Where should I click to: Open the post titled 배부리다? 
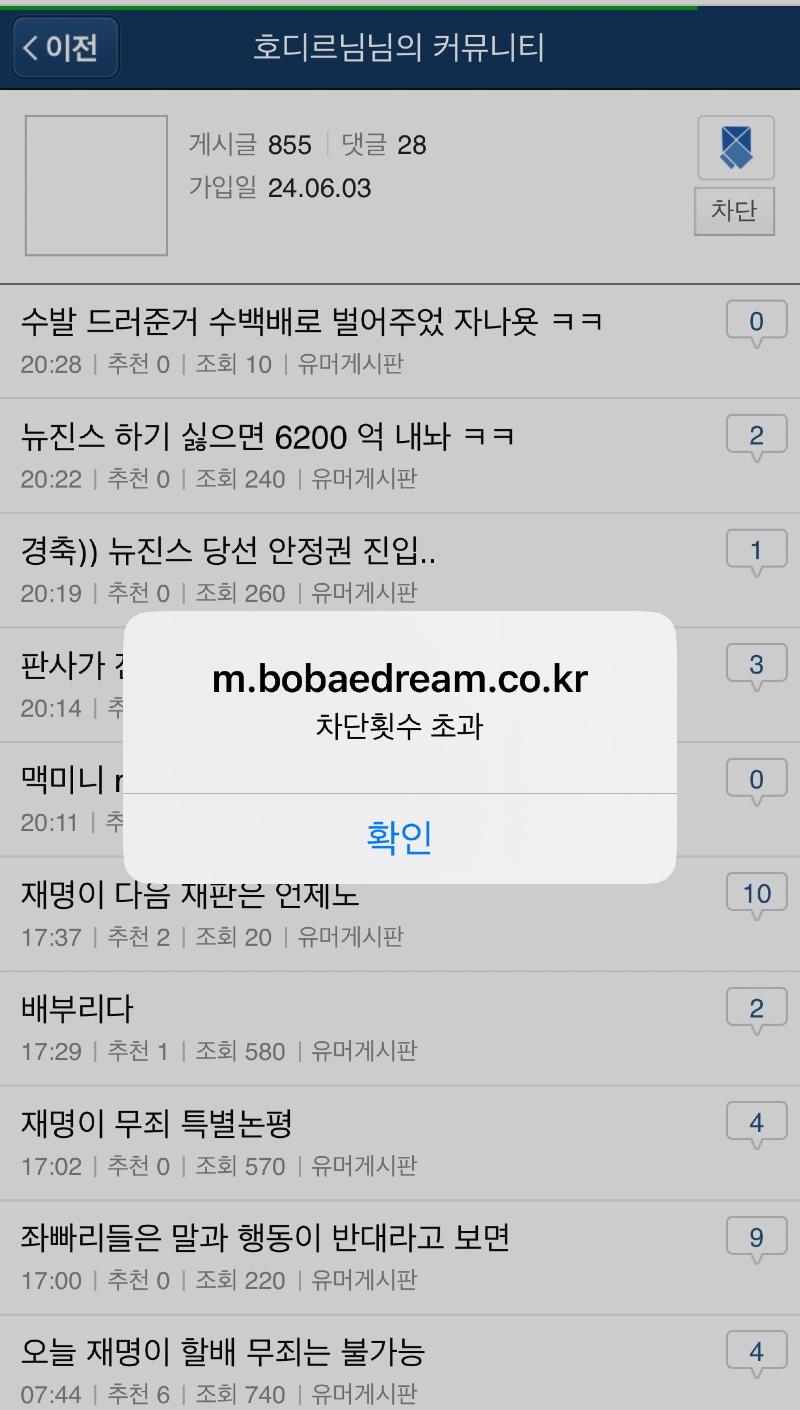point(77,1008)
